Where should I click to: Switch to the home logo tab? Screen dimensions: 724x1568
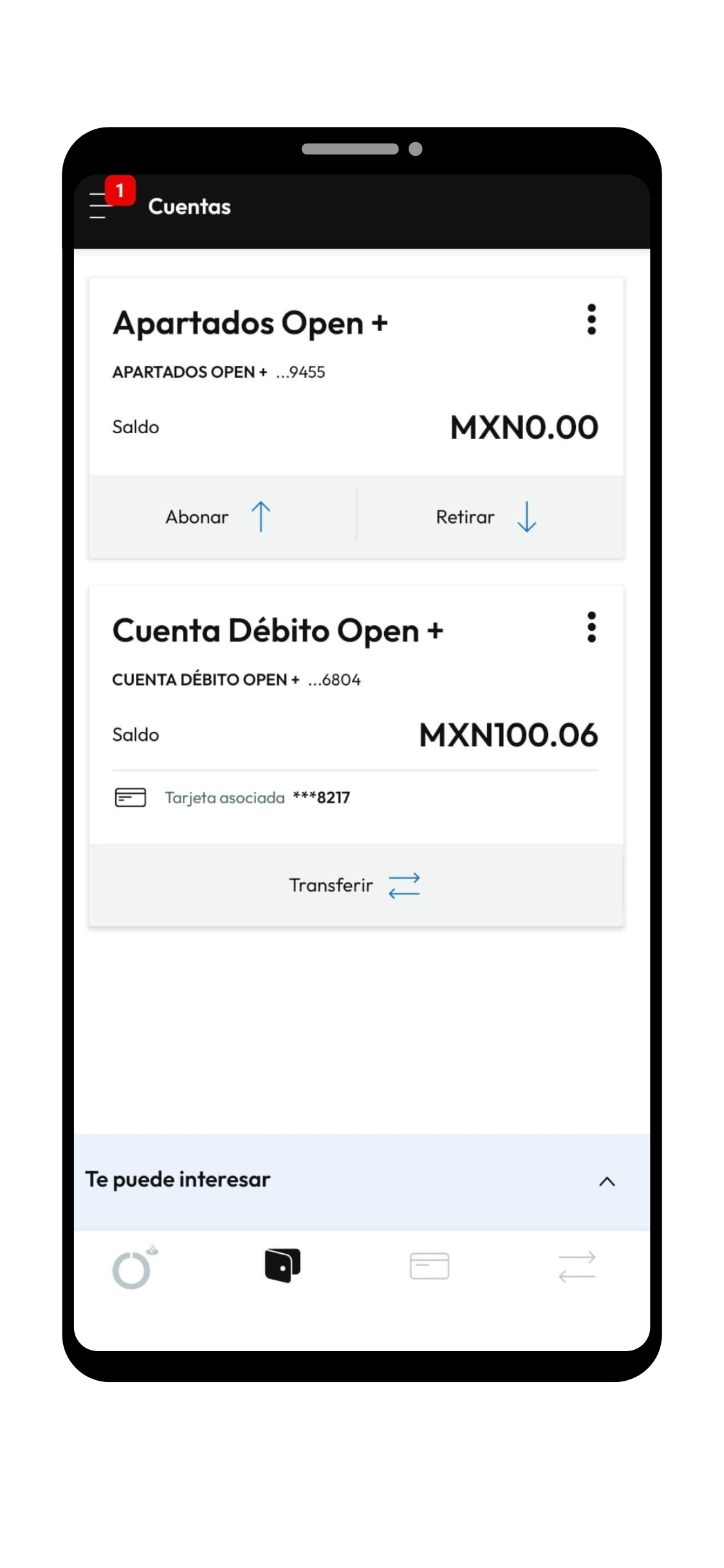click(134, 1267)
